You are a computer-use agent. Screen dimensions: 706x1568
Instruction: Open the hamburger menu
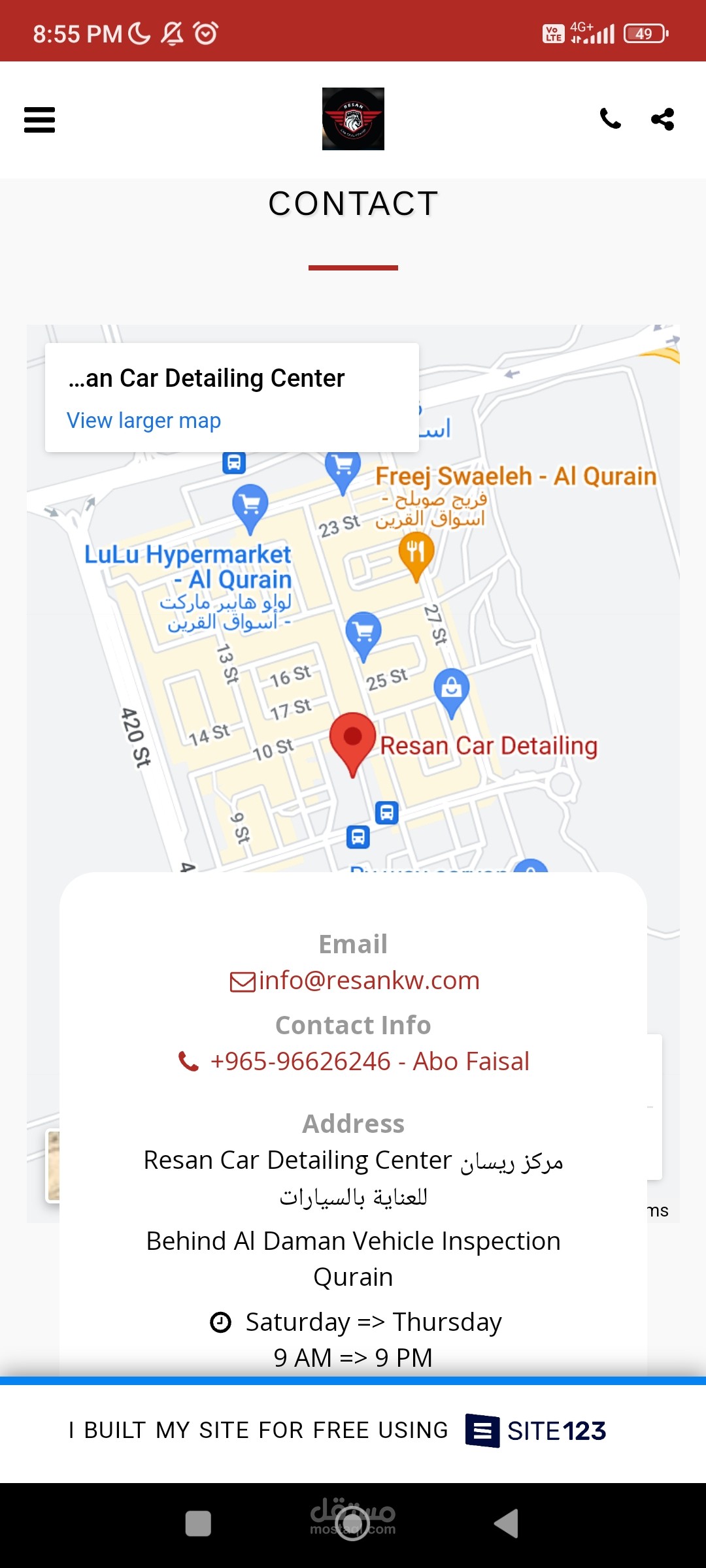pyautogui.click(x=39, y=120)
